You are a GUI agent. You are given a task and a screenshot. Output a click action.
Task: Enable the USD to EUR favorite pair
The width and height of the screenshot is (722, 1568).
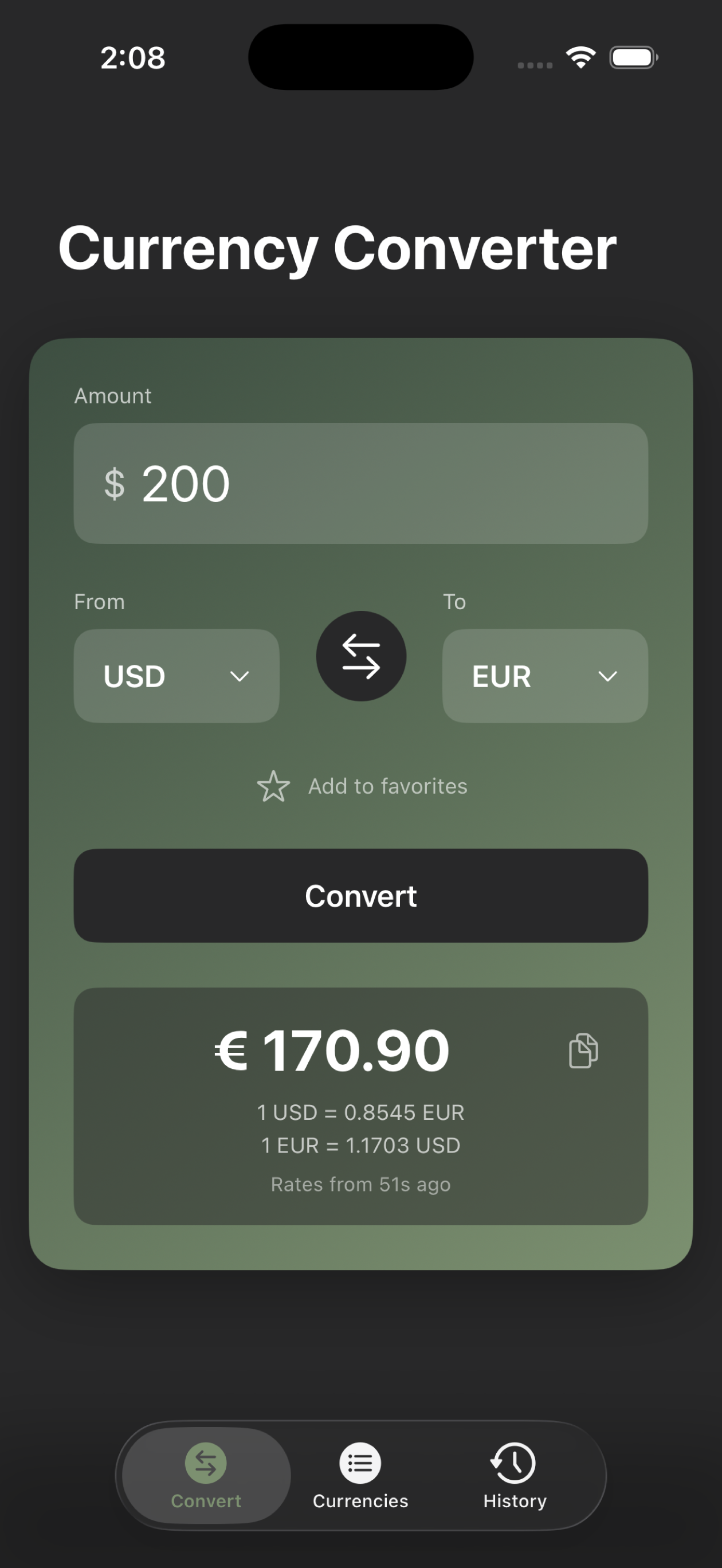(x=361, y=786)
